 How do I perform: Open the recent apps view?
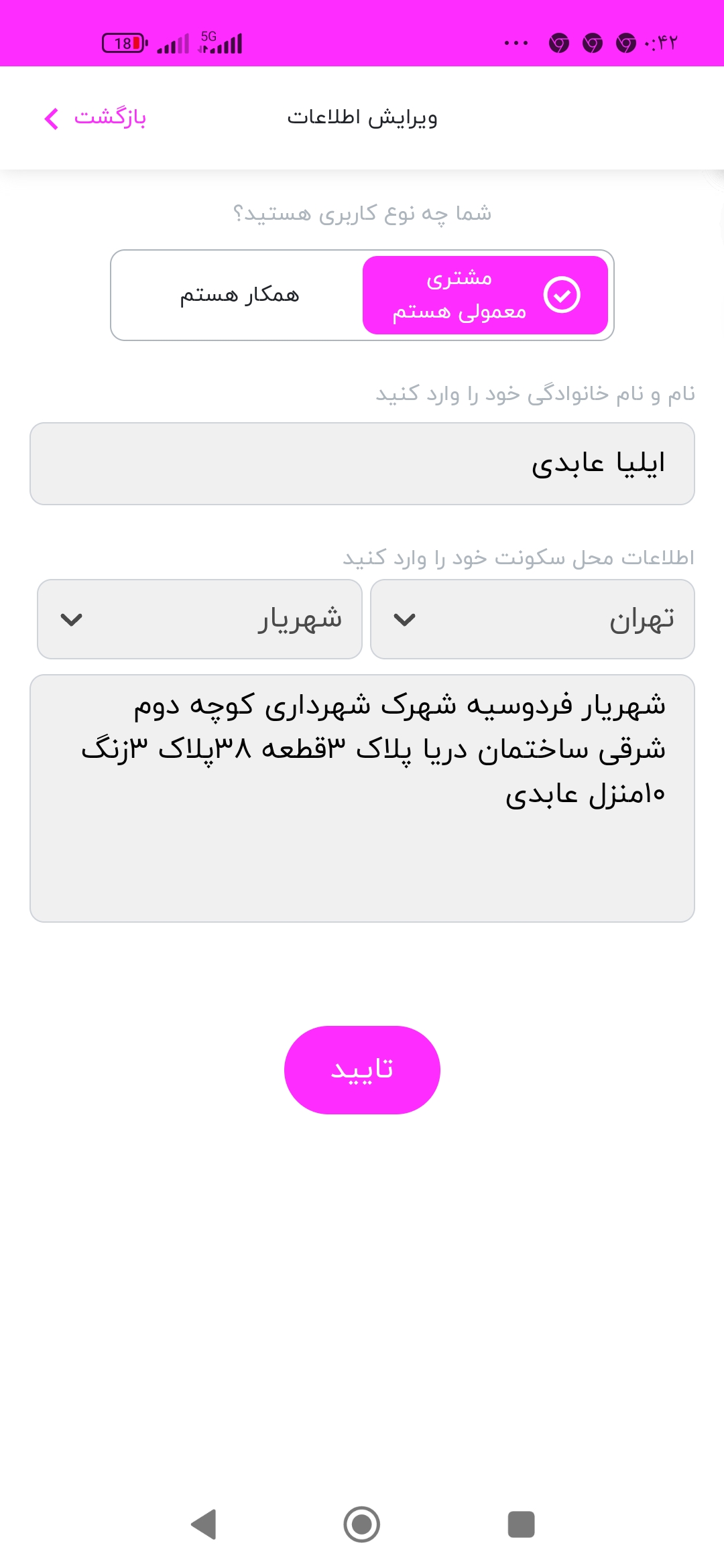(521, 1524)
